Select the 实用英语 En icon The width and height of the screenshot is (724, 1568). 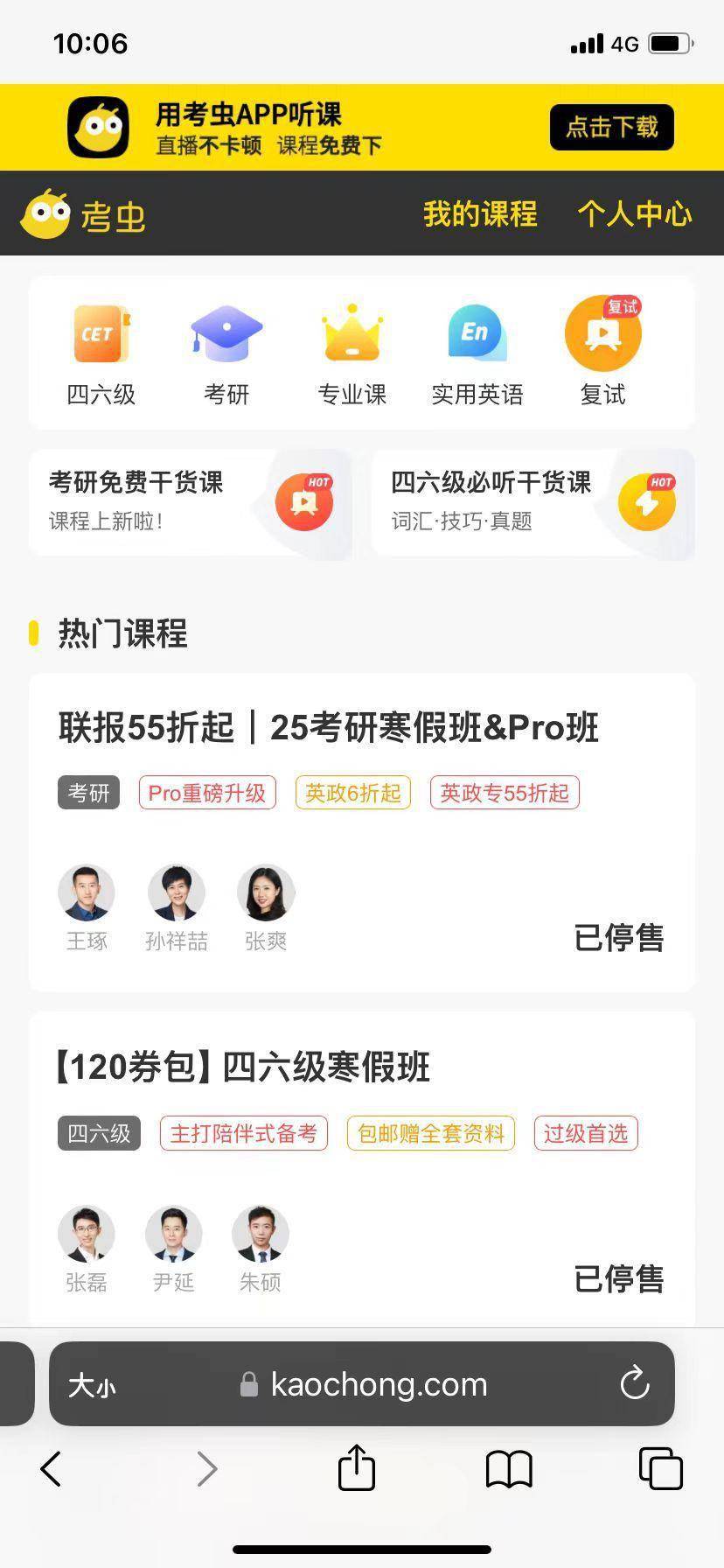(477, 333)
